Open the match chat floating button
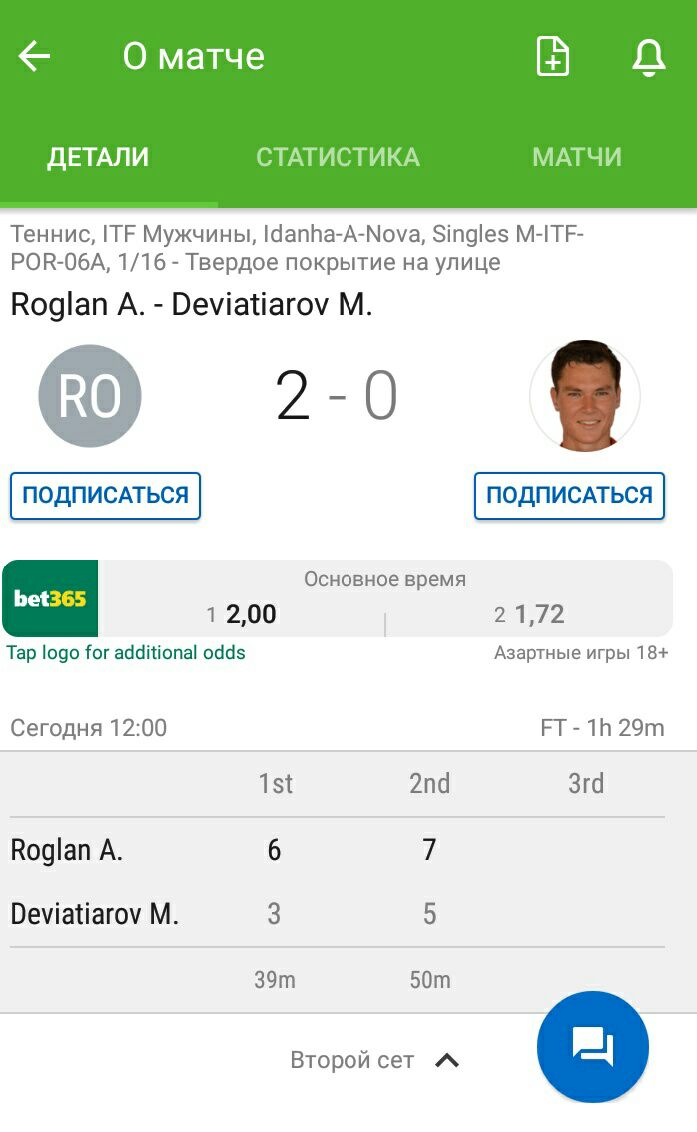This screenshot has width=697, height=1132. 593,1047
